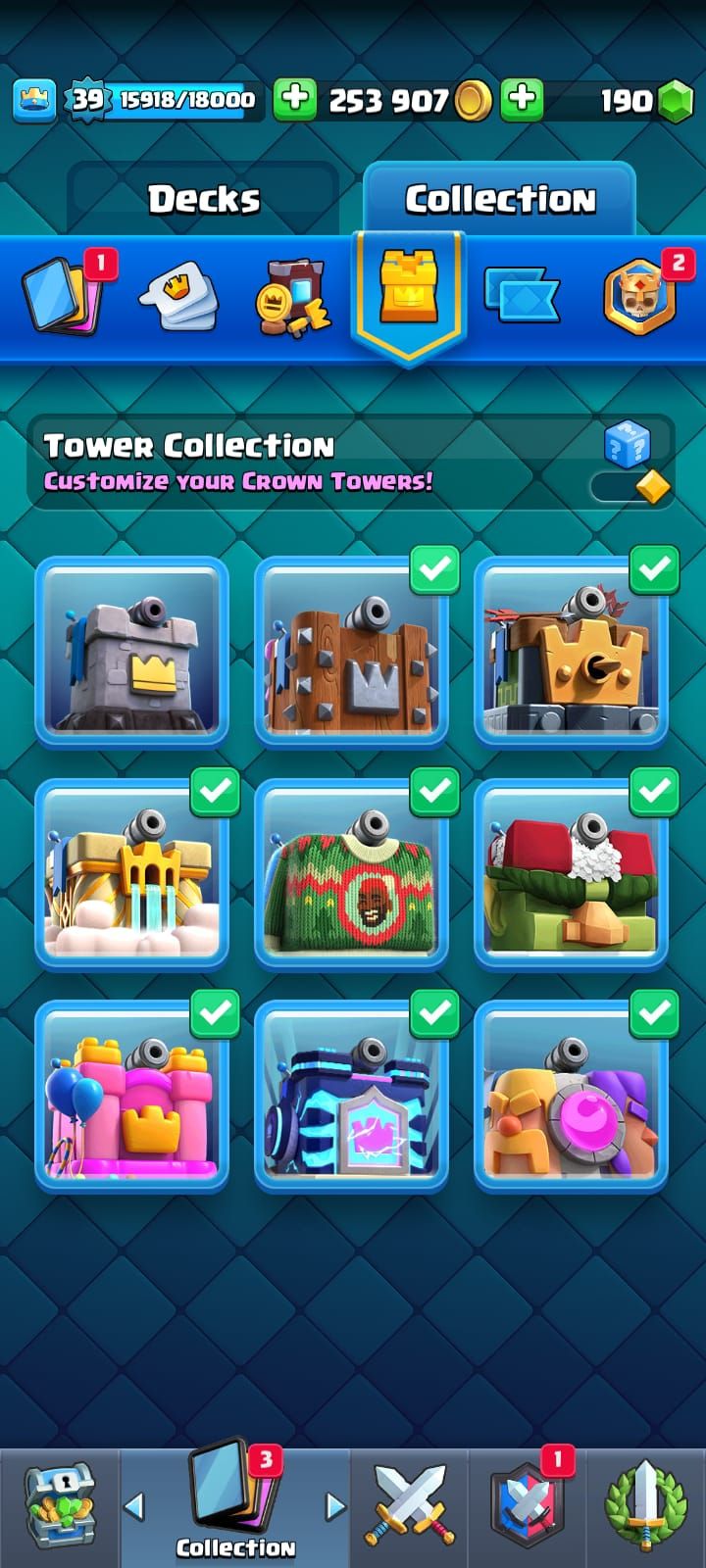
Task: Open the player profile crown icon
Action: pyautogui.click(x=34, y=99)
